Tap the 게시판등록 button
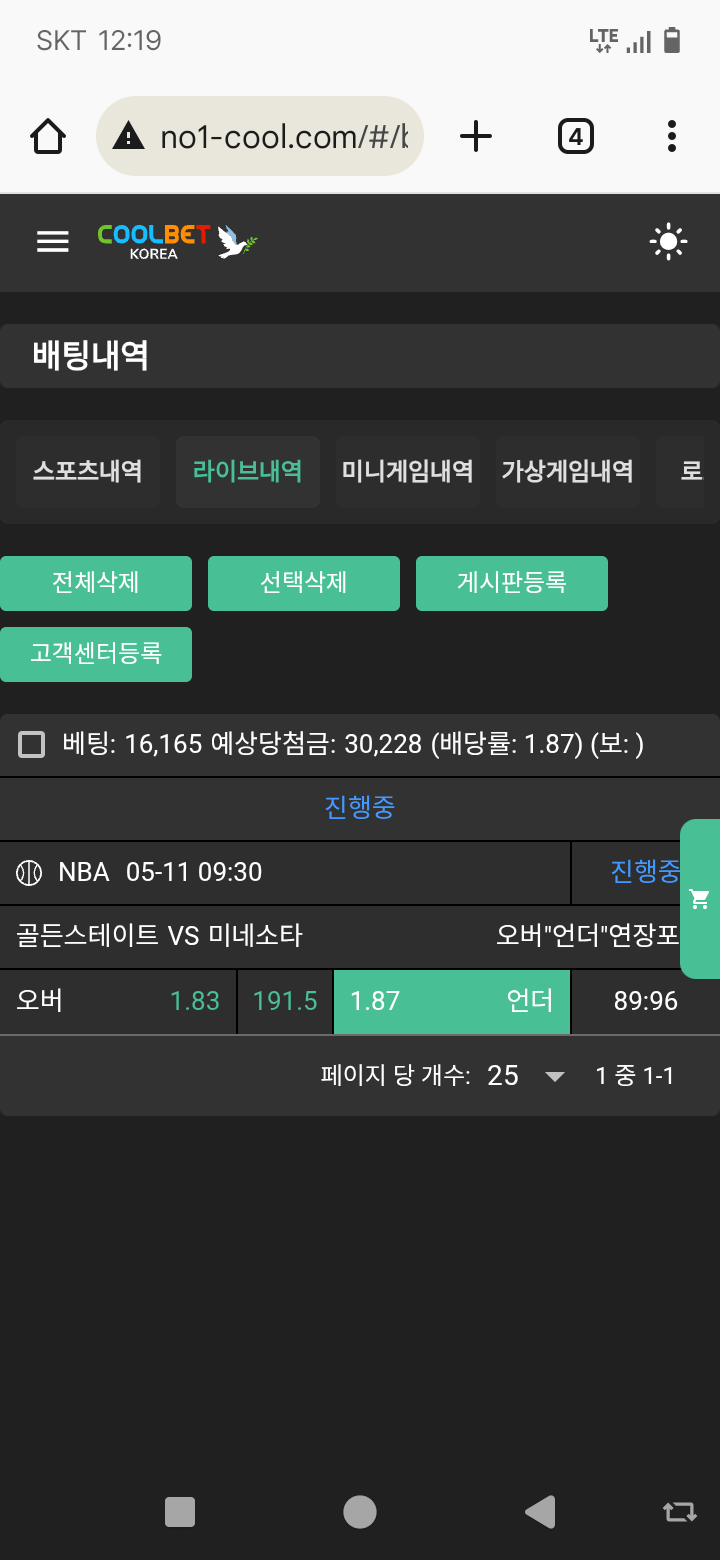Image resolution: width=720 pixels, height=1560 pixels. coord(512,583)
